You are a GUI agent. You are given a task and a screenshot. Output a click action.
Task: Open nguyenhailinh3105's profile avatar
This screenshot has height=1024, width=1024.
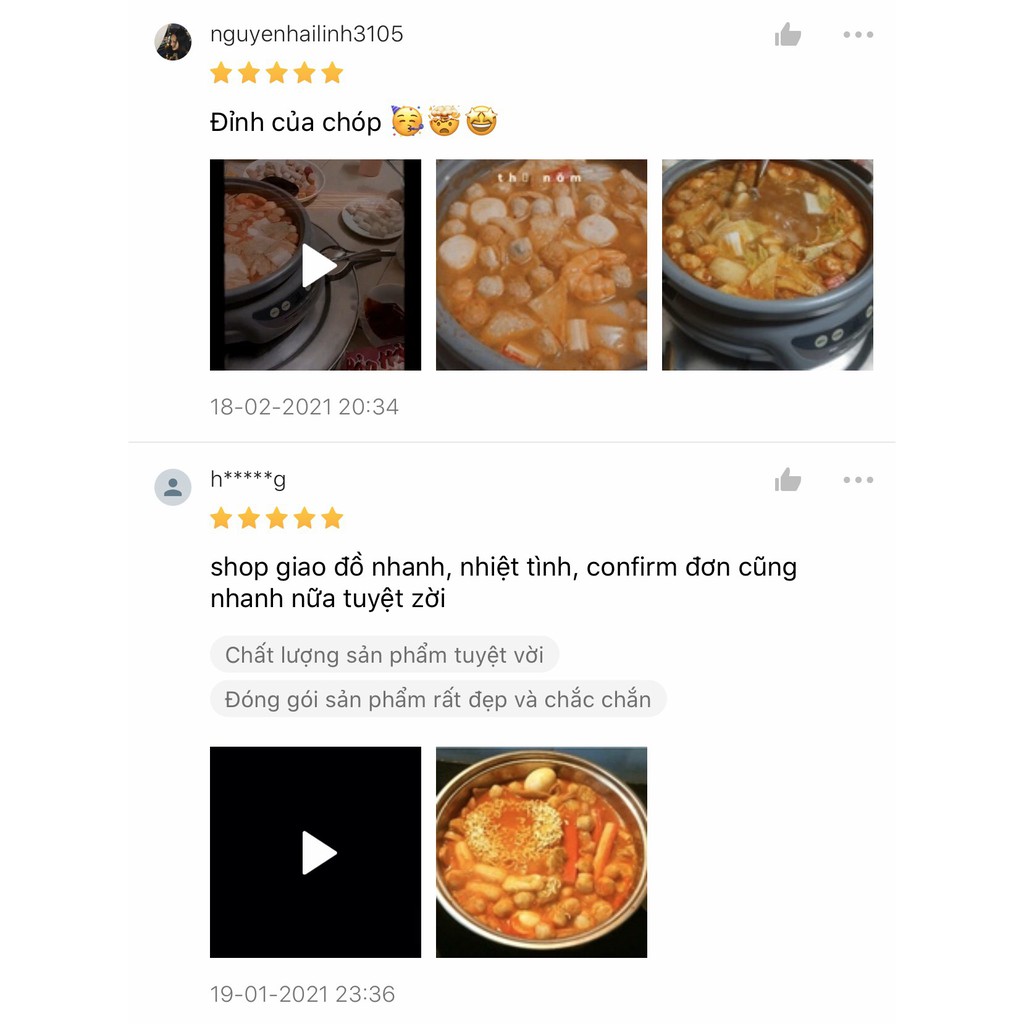point(173,42)
